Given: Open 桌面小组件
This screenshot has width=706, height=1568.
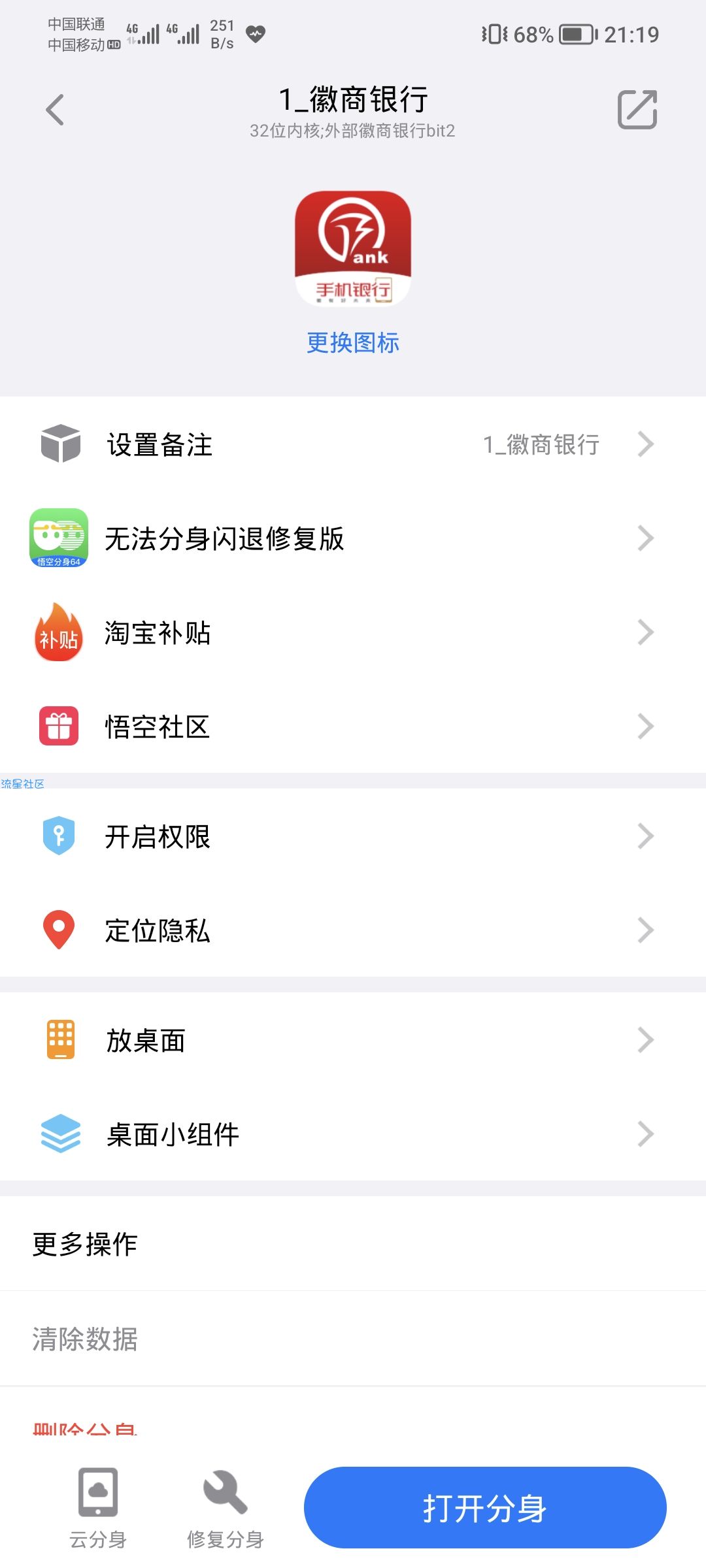Looking at the screenshot, I should (353, 1134).
